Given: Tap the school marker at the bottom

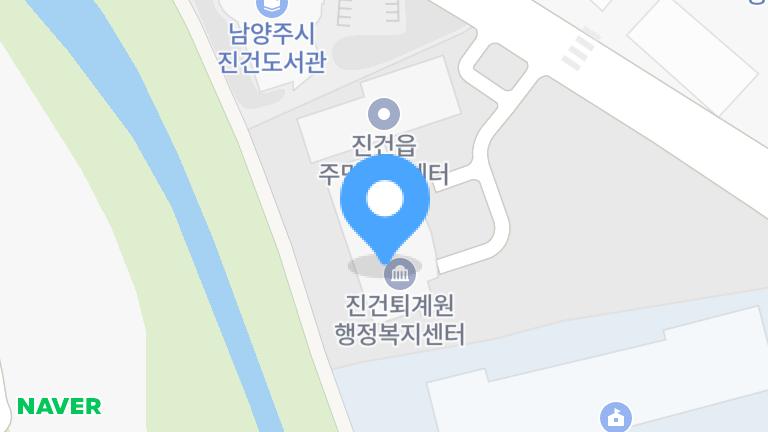Looking at the screenshot, I should pos(616,417).
